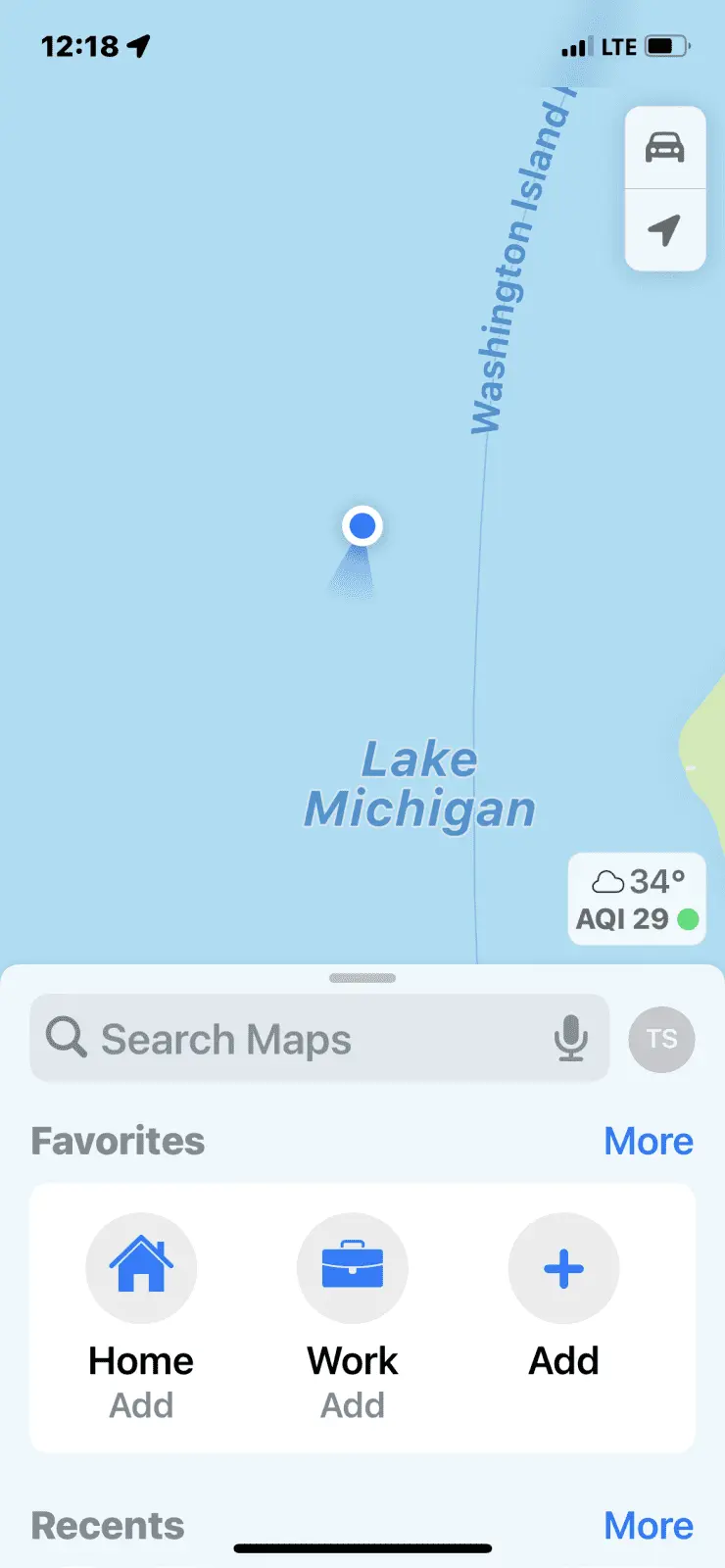Screen dimensions: 725x1568
Task: Open the driving map mode button
Action: 664,148
